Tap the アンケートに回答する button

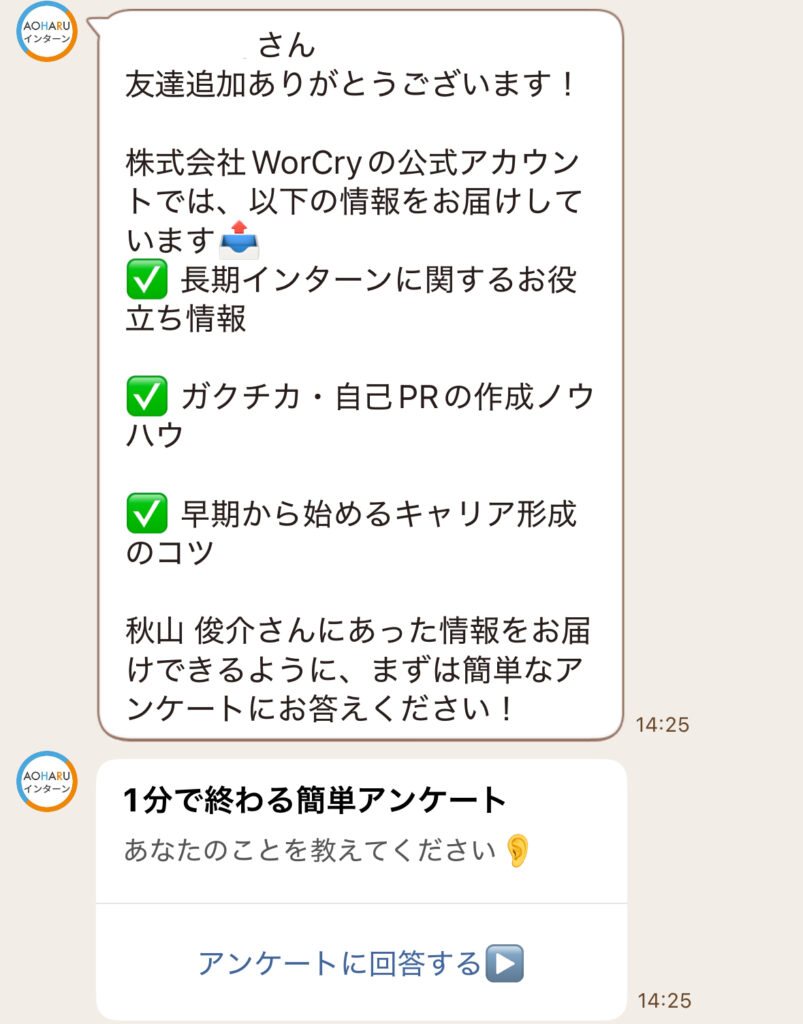point(361,964)
